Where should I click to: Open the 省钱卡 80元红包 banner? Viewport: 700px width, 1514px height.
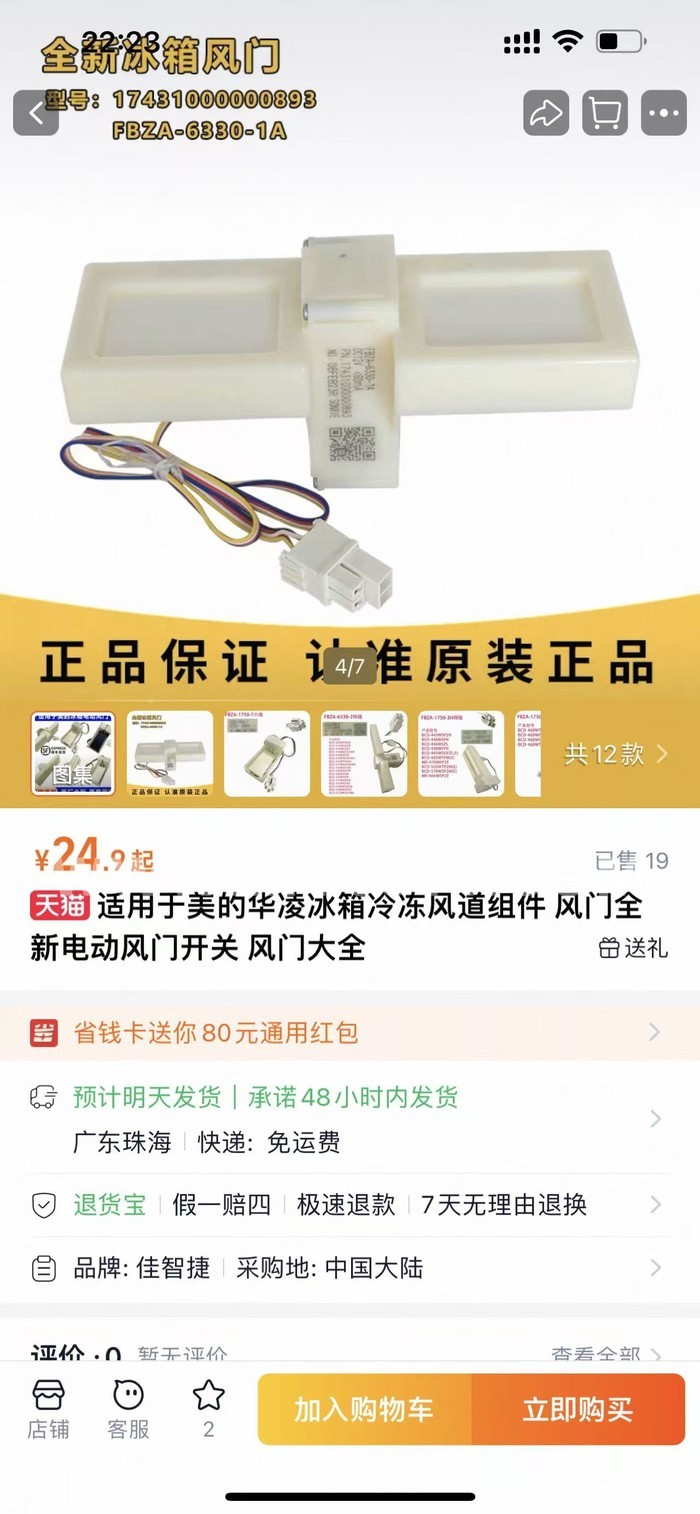[x=350, y=1032]
